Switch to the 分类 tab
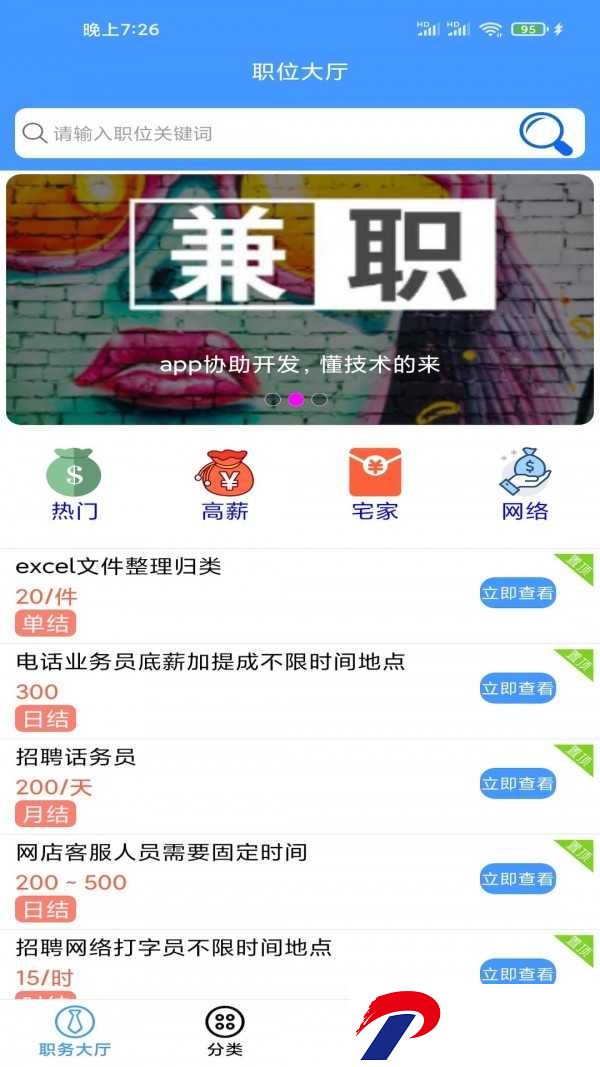This screenshot has width=600, height=1067. (224, 1032)
